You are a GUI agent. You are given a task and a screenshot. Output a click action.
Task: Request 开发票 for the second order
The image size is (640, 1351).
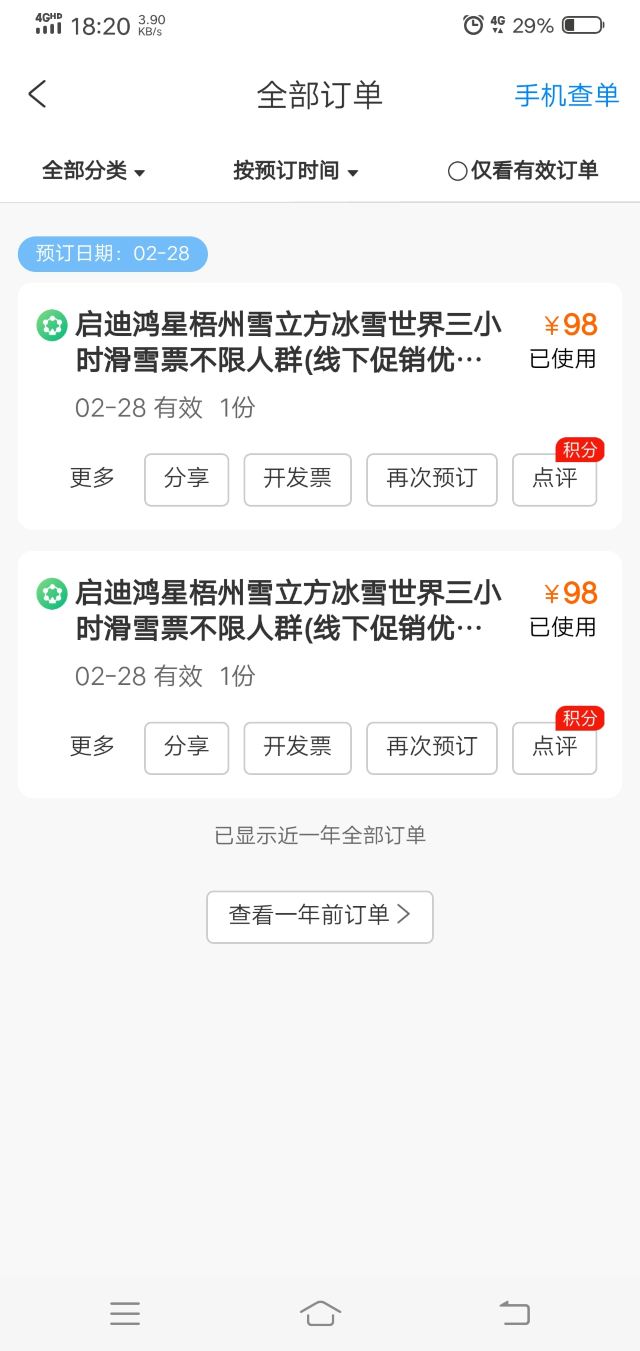click(x=297, y=747)
